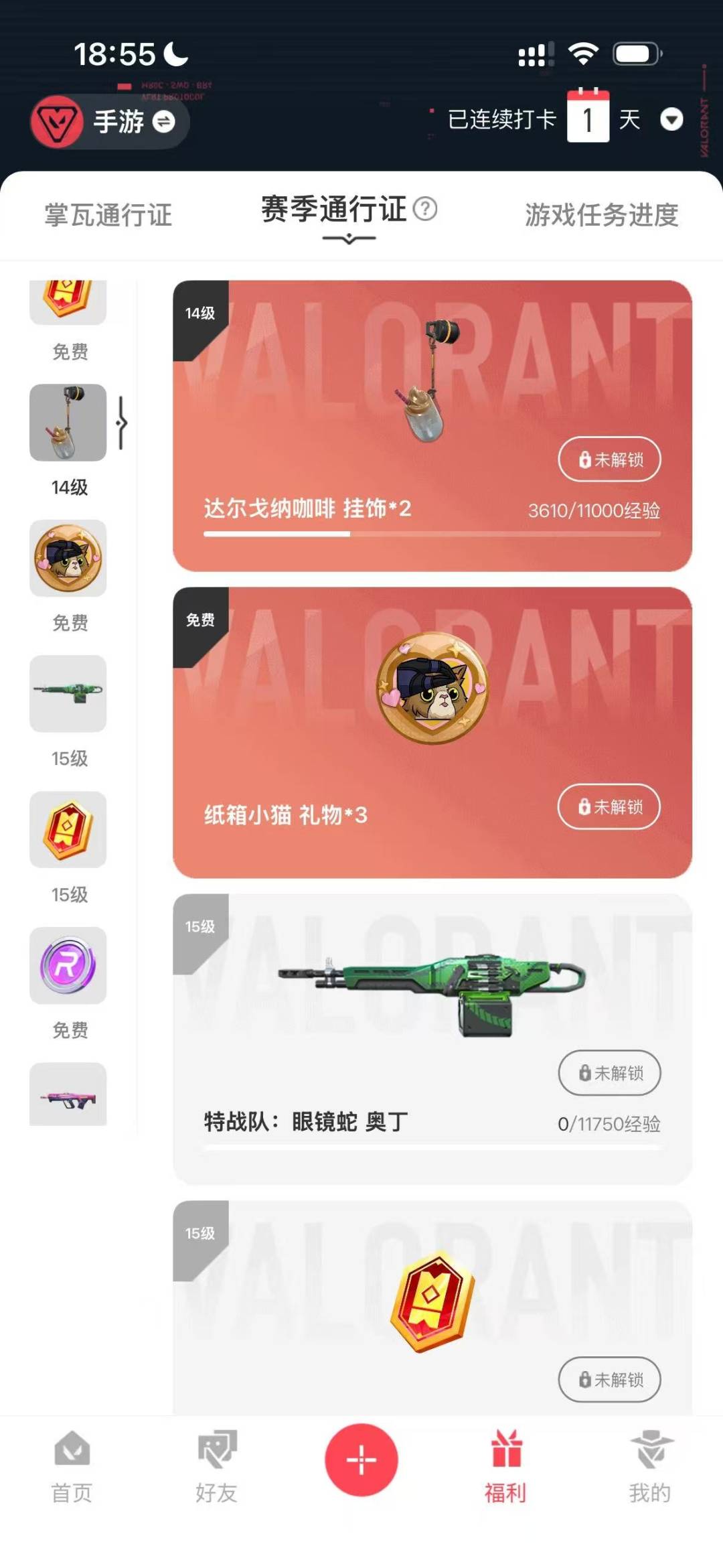The height and width of the screenshot is (1568, 723).
Task: Switch game mode via the 手游 toggle
Action: (x=163, y=121)
